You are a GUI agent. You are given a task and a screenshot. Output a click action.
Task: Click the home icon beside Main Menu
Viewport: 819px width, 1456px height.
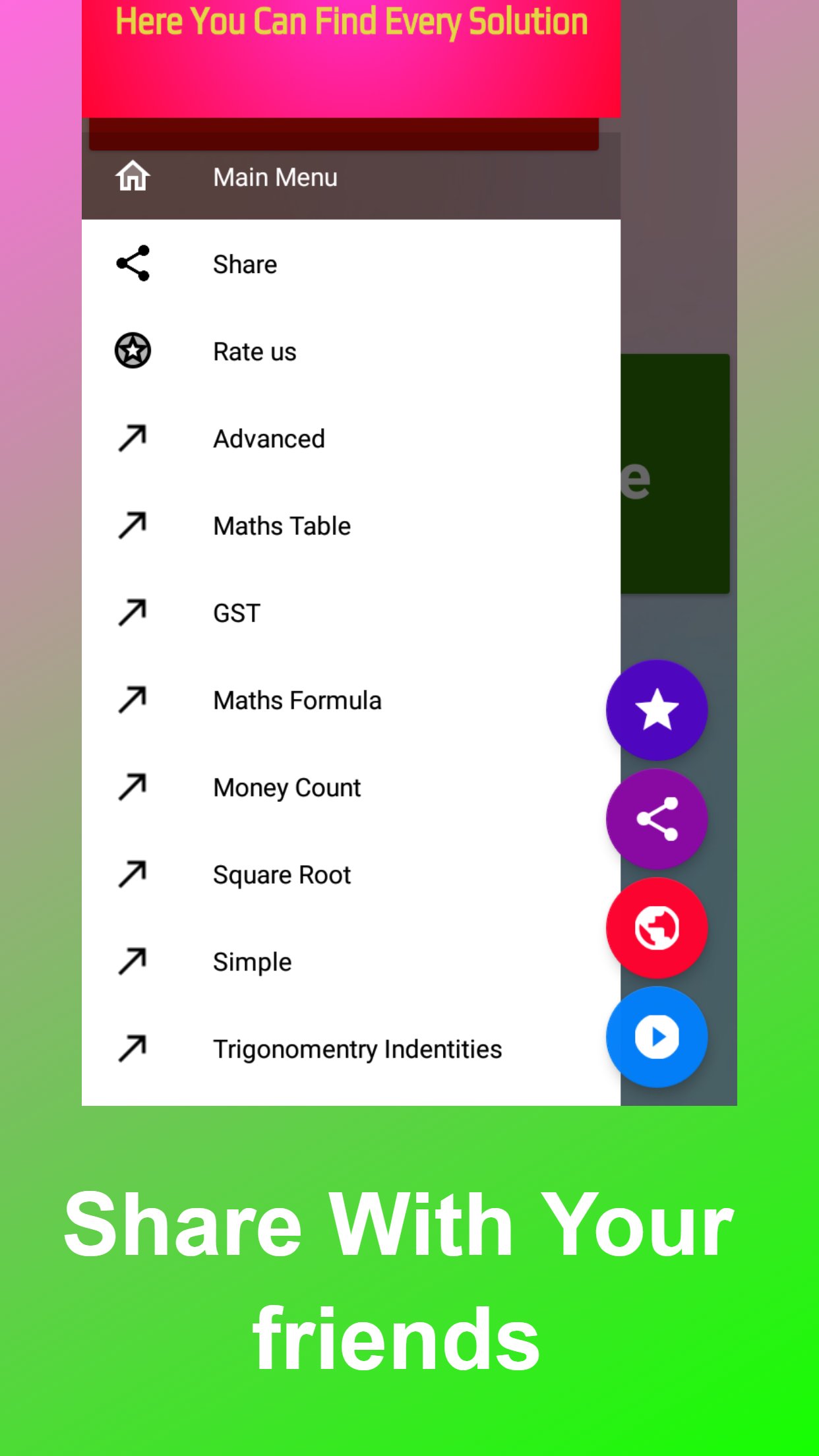[x=132, y=176]
